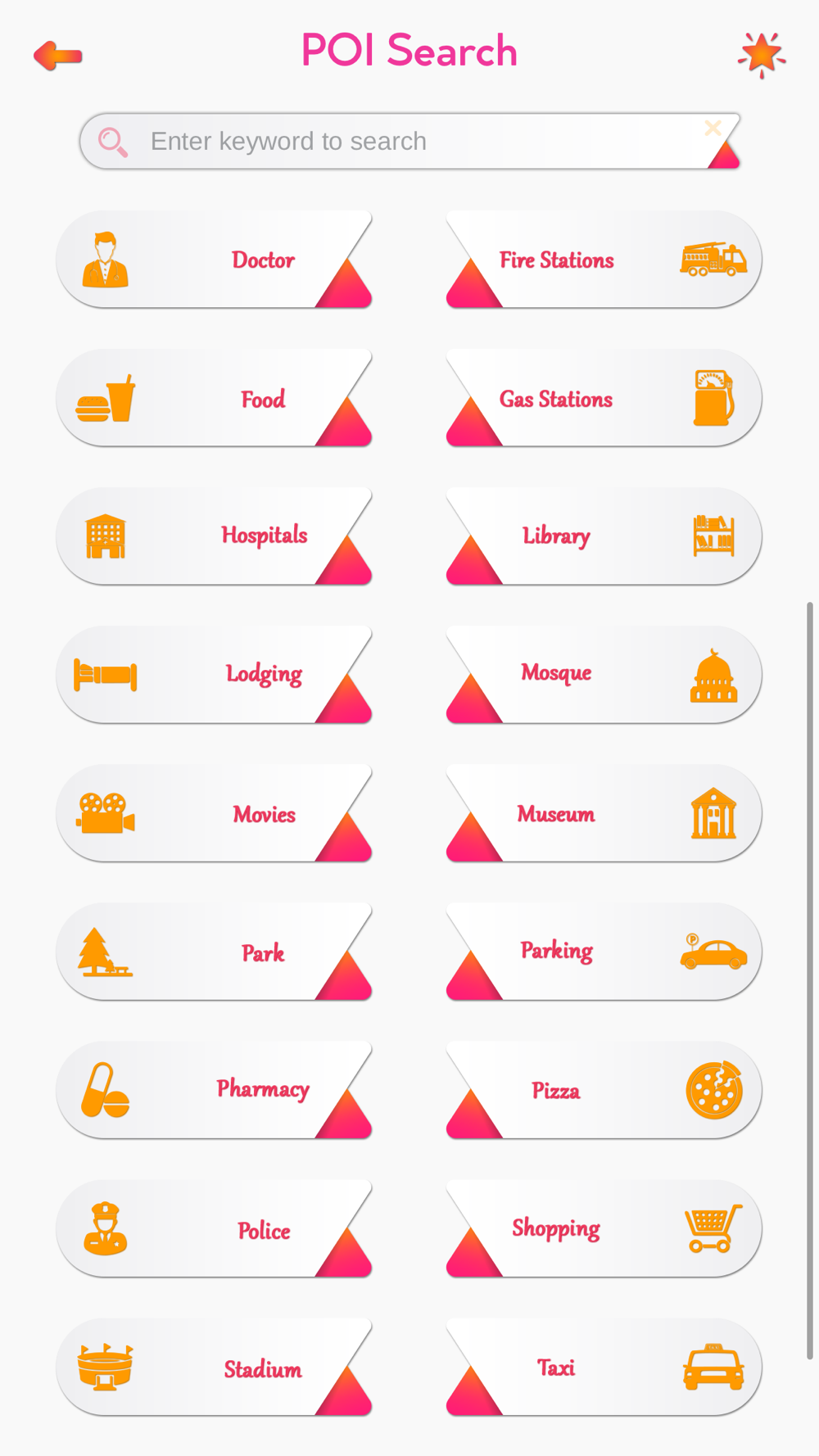
Task: Select the Police category
Action: point(215,1228)
